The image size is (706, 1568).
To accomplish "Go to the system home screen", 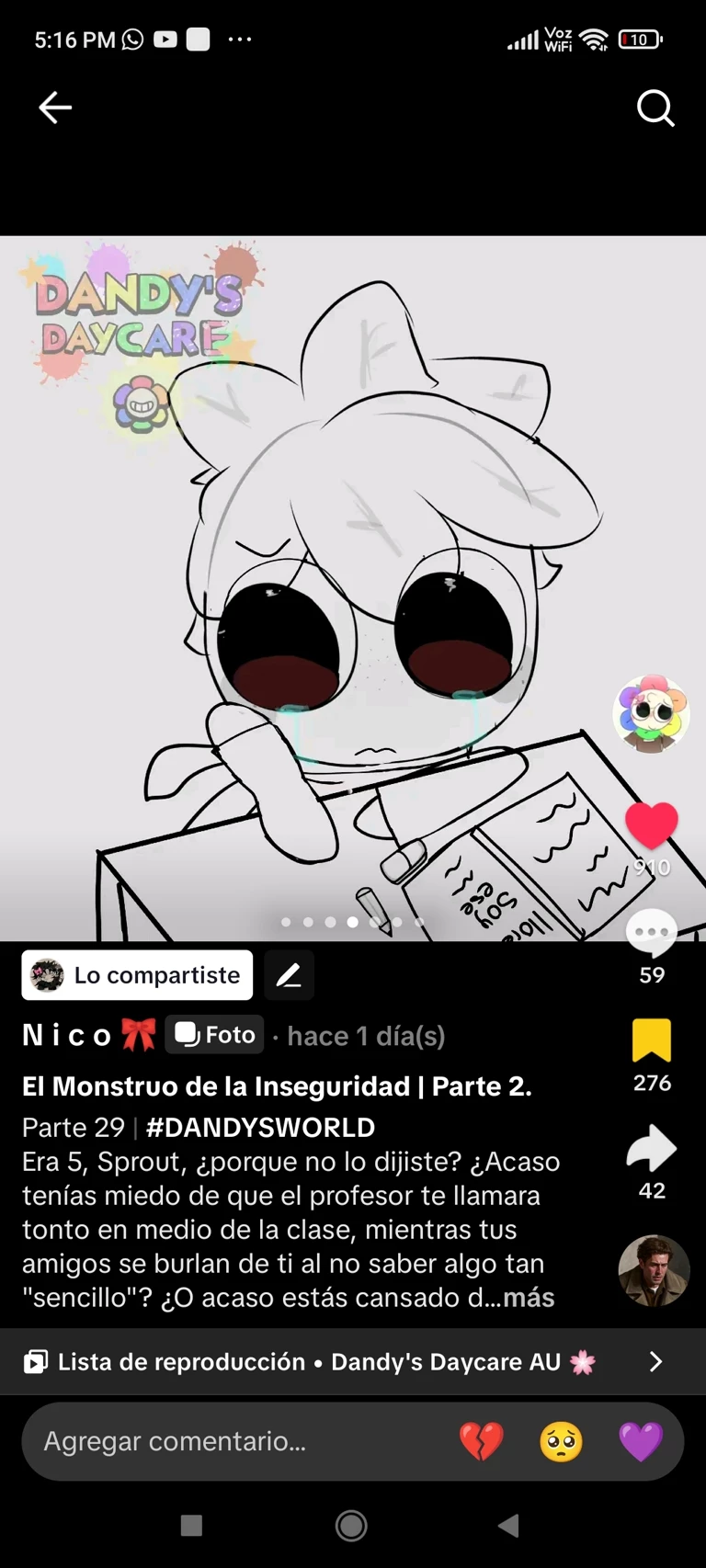I will click(x=351, y=1526).
